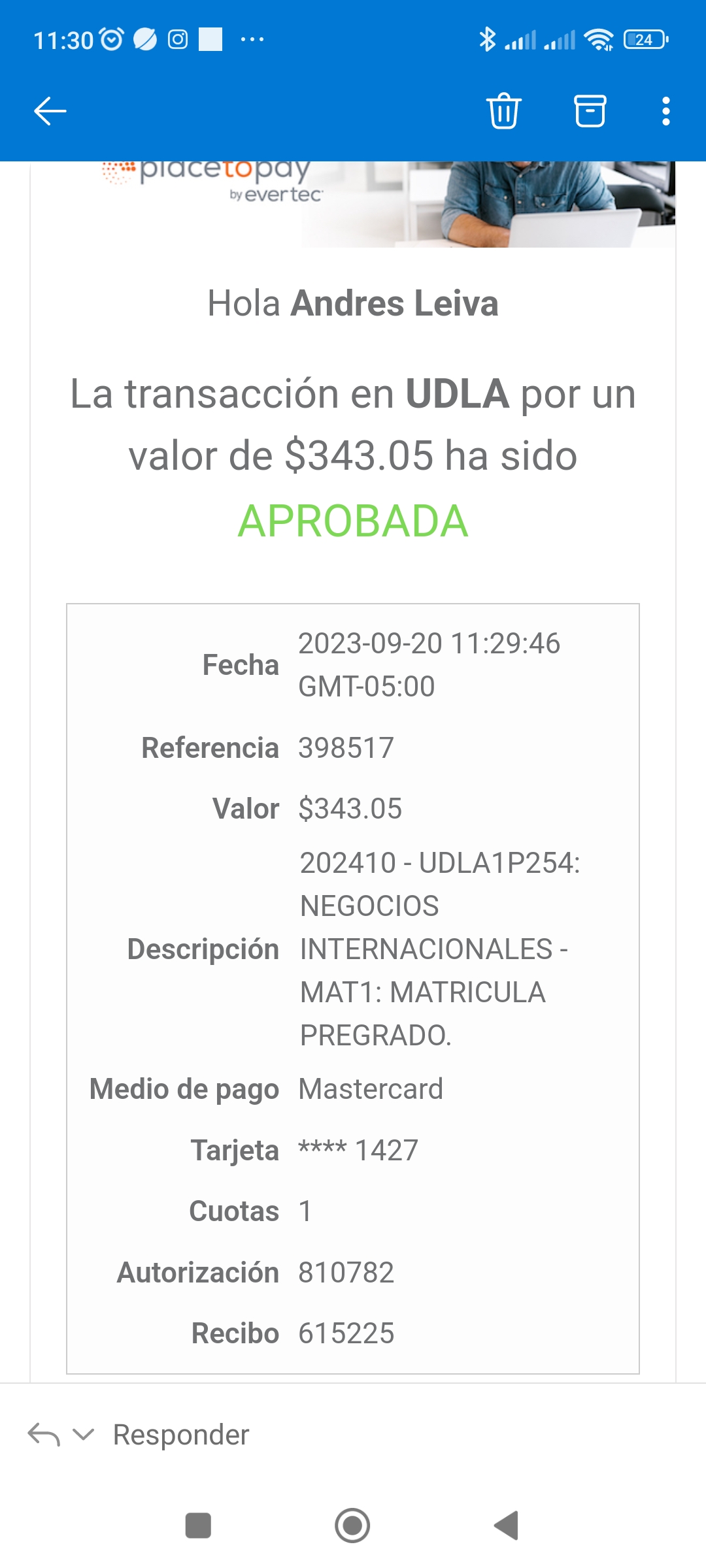This screenshot has height=1568, width=706.
Task: Open the three-dot overflow menu
Action: [x=665, y=111]
